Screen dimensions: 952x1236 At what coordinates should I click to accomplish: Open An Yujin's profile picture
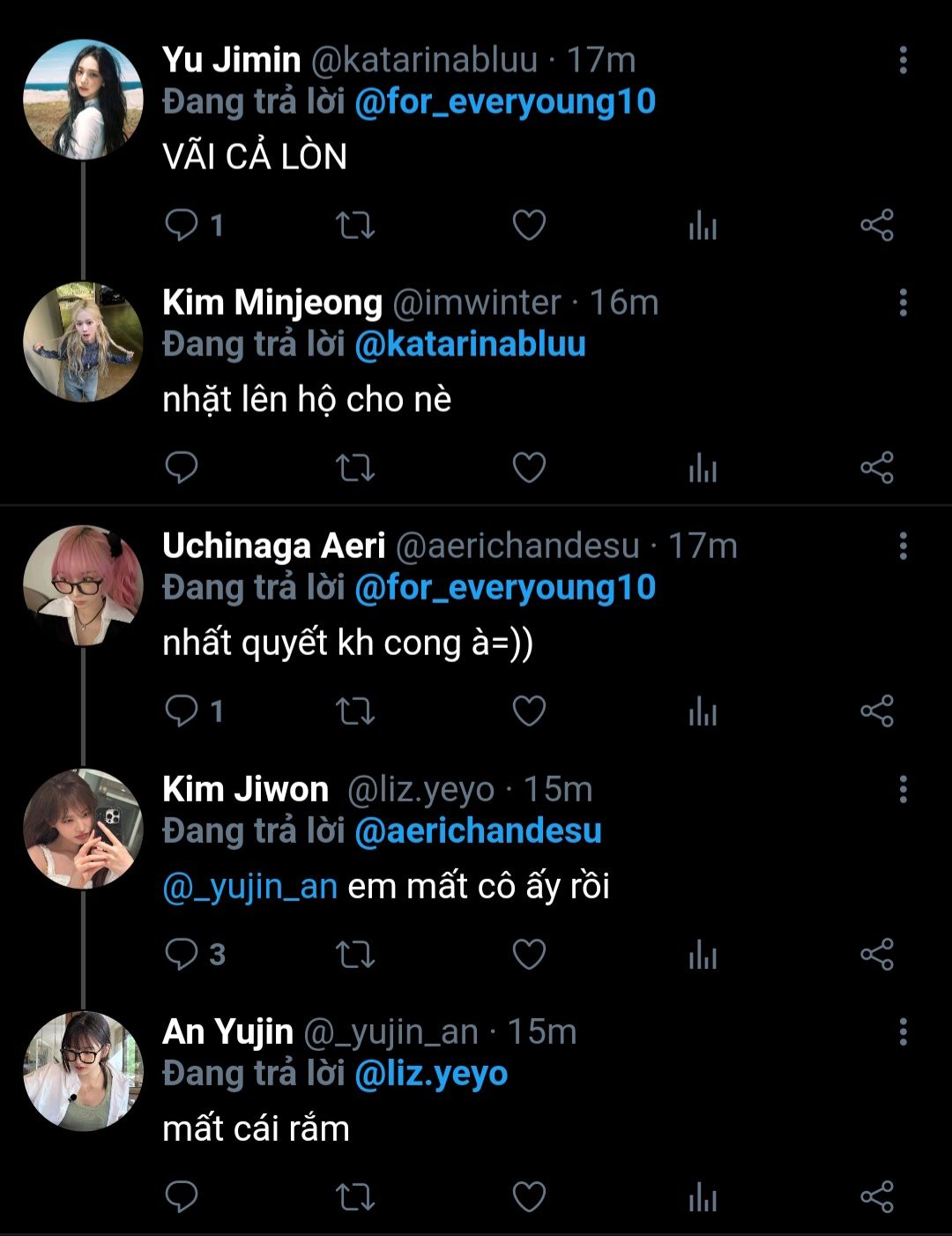tap(83, 1071)
